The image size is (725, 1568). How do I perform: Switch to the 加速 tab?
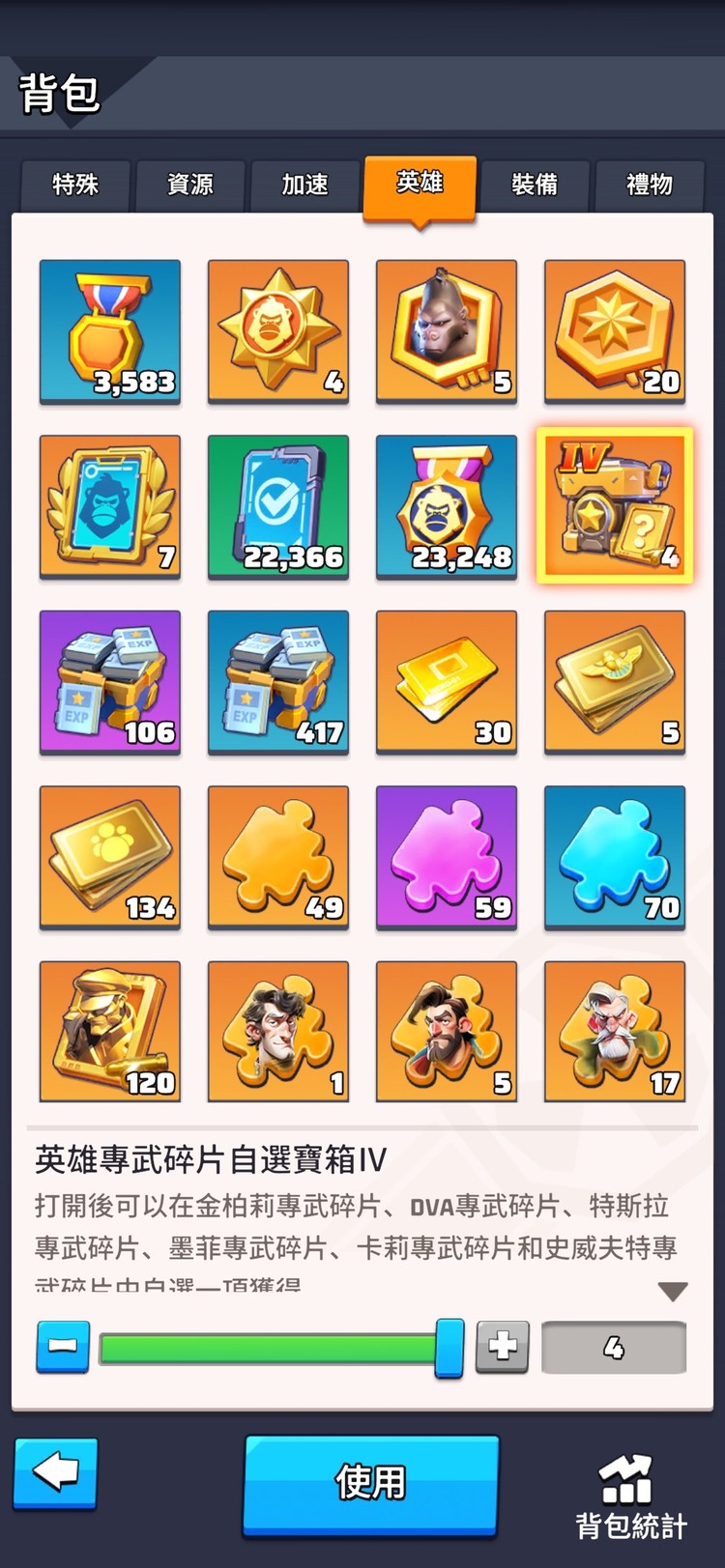305,185
